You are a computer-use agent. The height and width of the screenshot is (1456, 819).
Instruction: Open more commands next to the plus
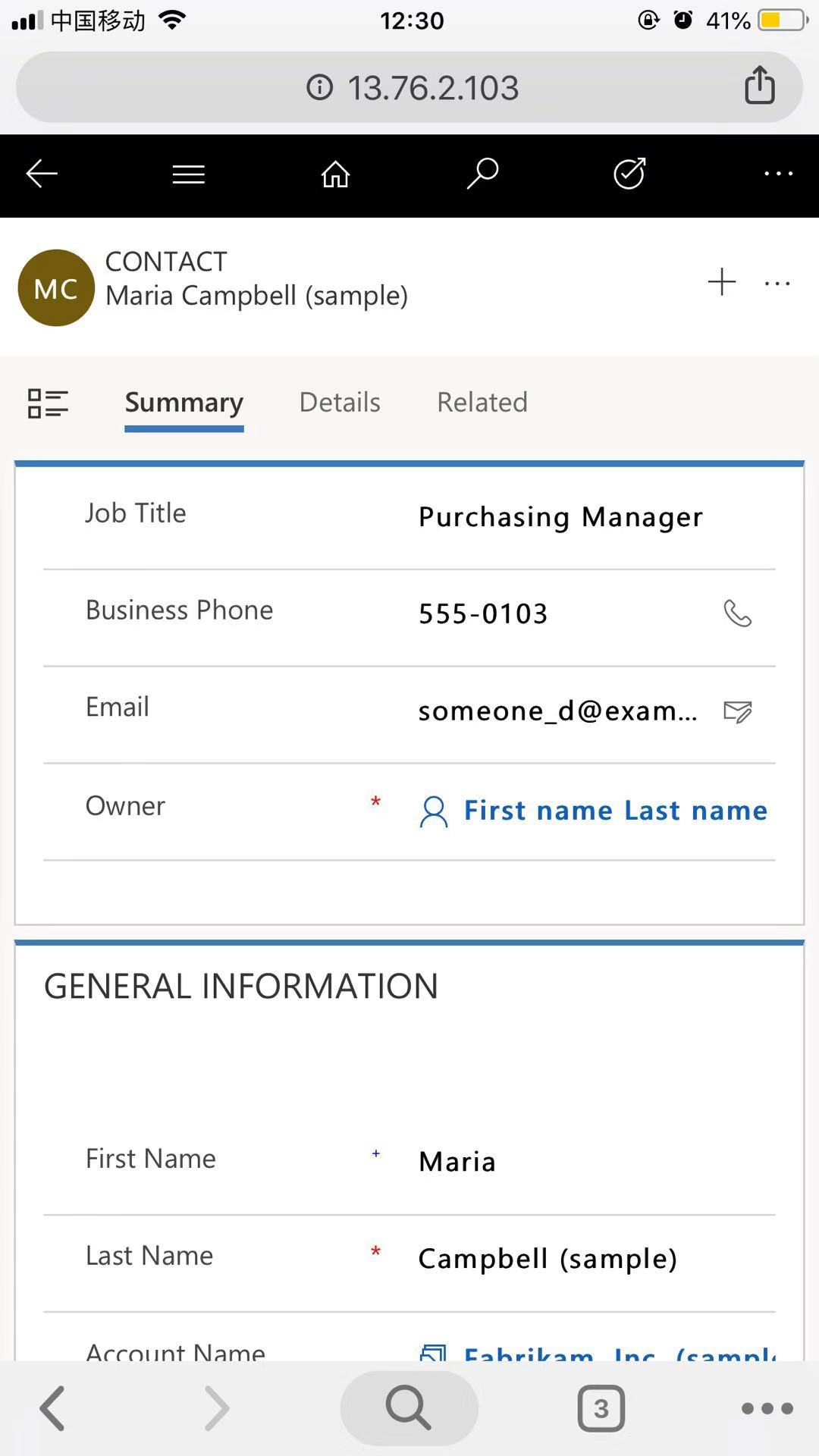[x=777, y=284]
